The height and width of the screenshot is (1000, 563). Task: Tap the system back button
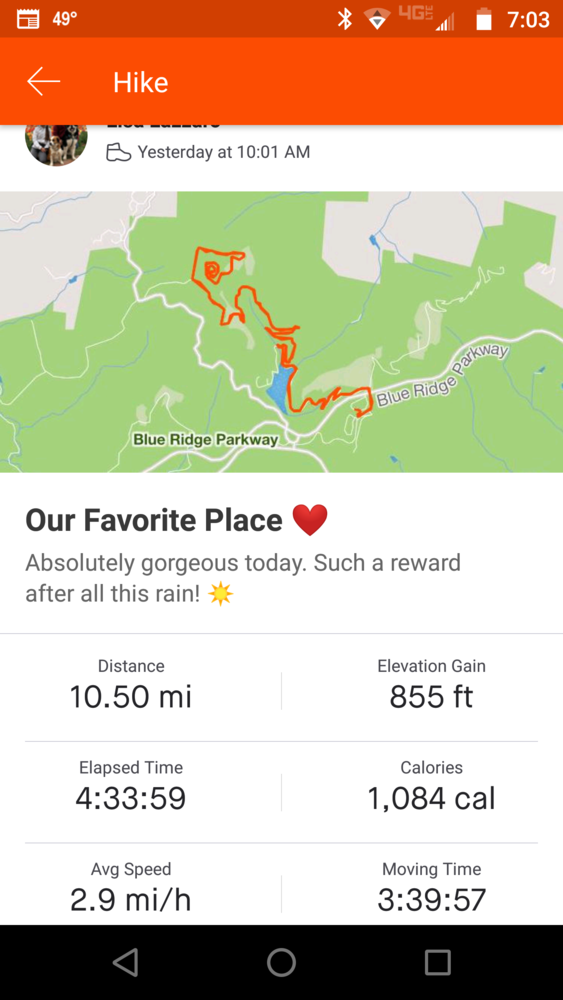[x=125, y=962]
